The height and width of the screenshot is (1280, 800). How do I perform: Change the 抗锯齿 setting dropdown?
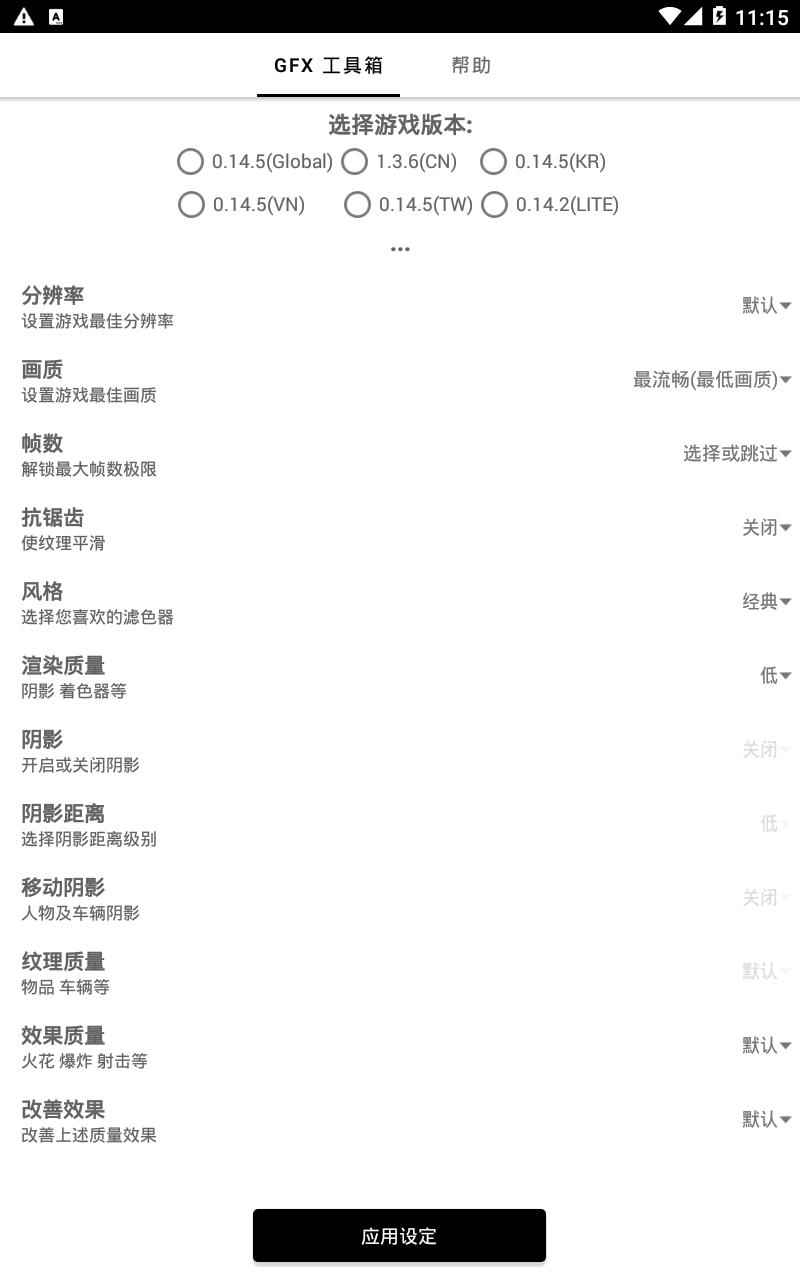tap(767, 528)
